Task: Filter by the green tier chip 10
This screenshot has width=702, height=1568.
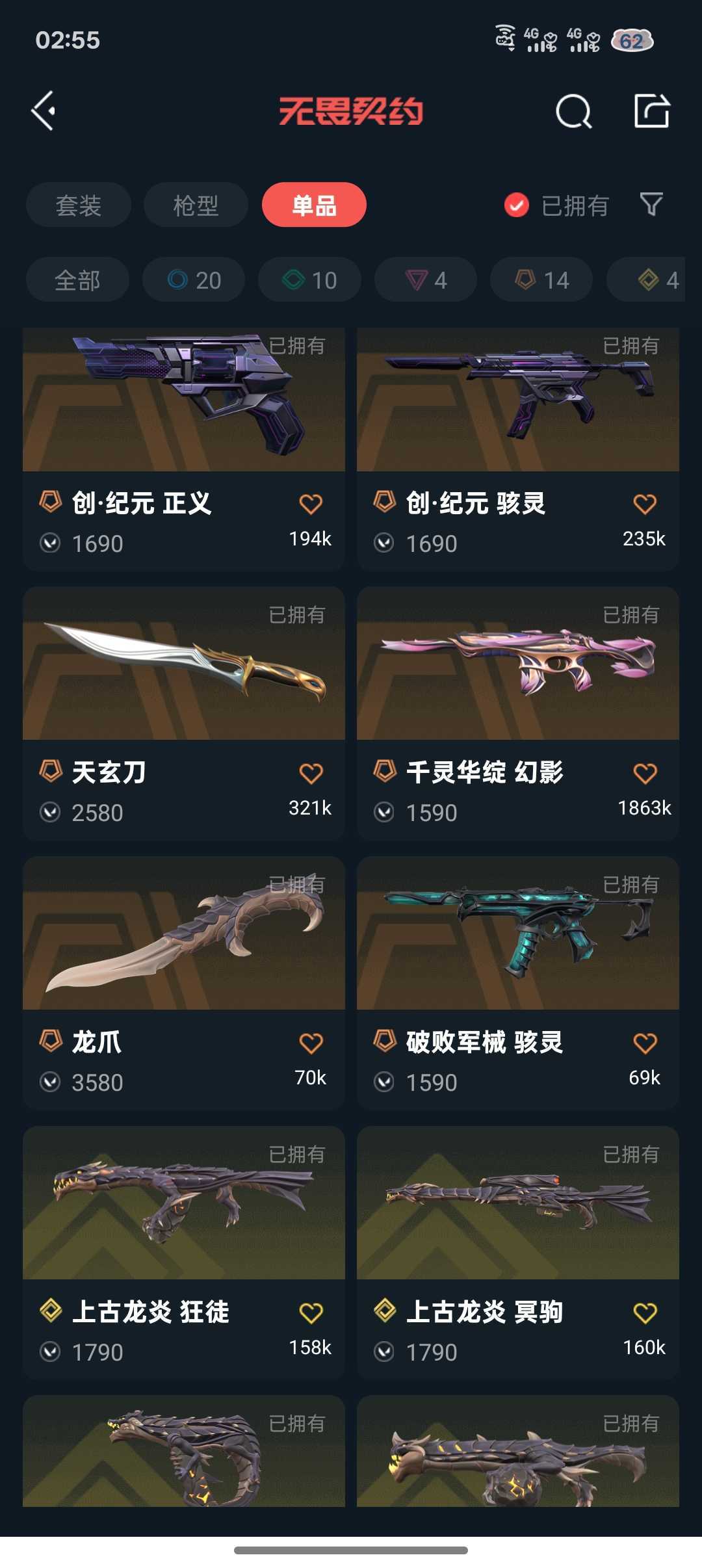Action: tap(309, 280)
